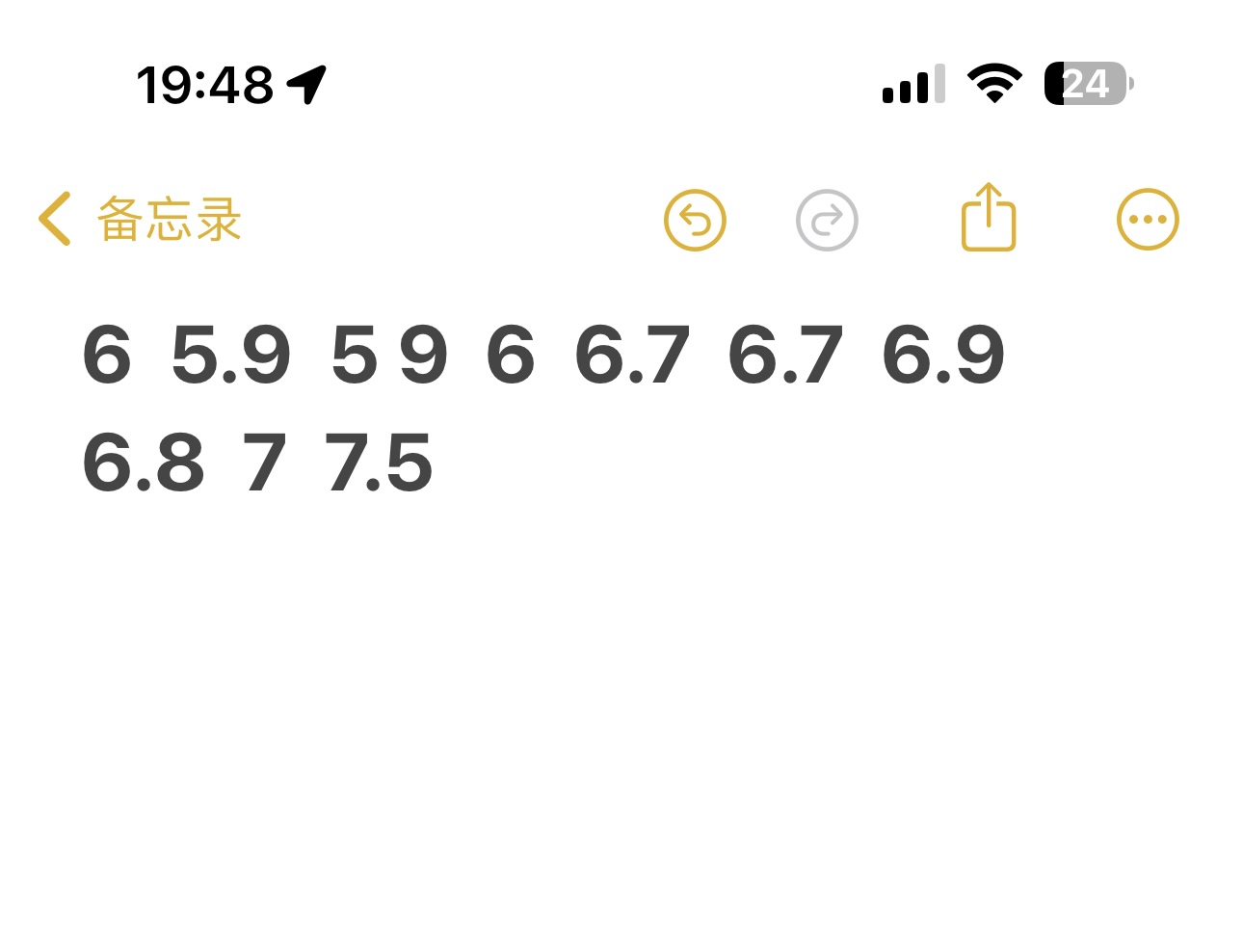Screen dimensions: 1243x952
Task: Share this note
Action: [x=989, y=218]
